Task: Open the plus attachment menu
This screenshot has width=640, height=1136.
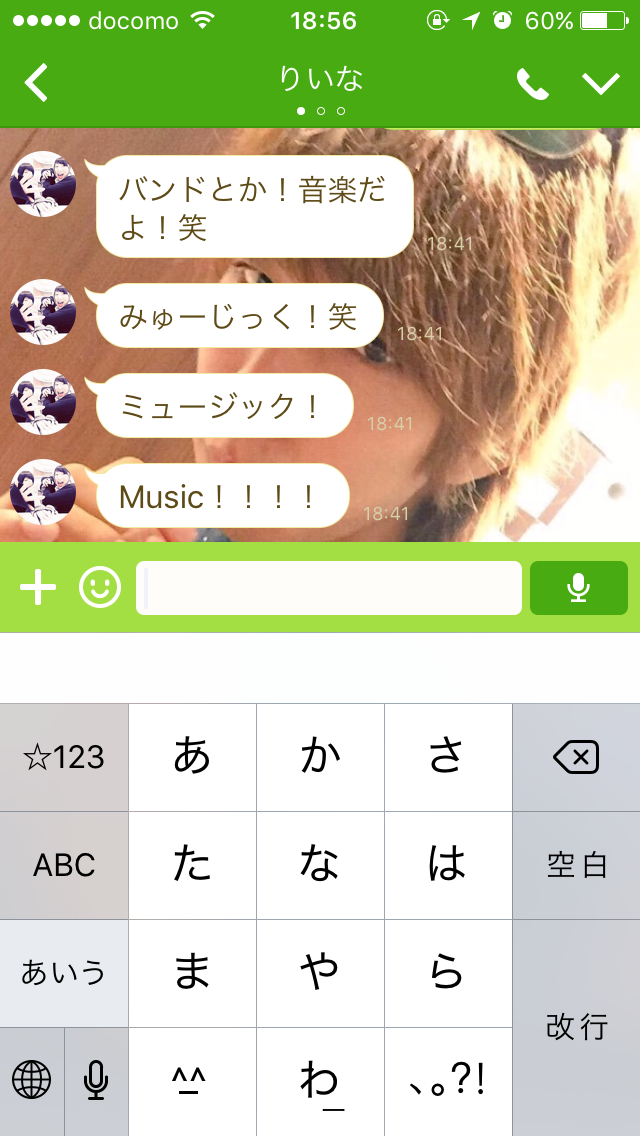Action: 38,588
